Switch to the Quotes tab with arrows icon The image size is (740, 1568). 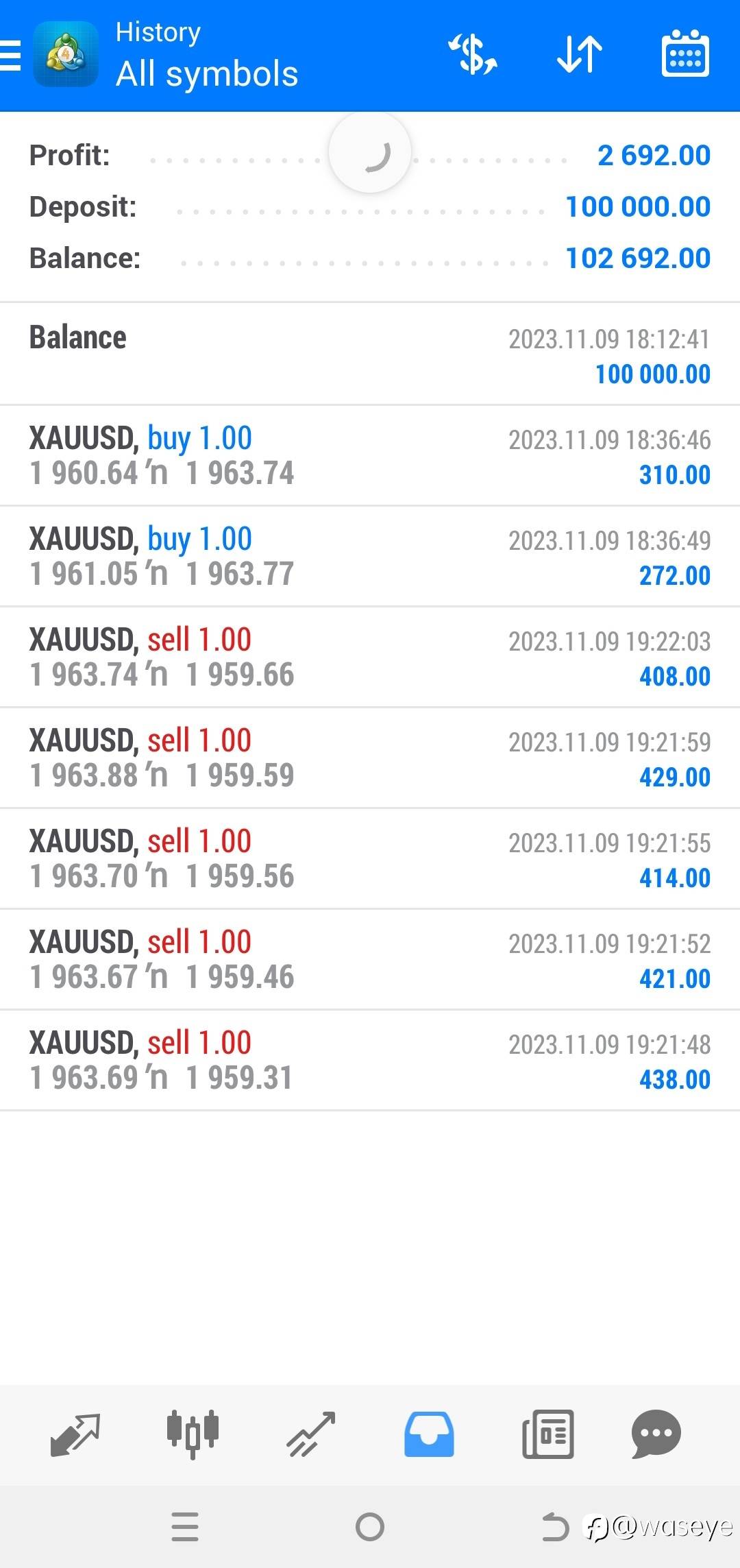[75, 1434]
